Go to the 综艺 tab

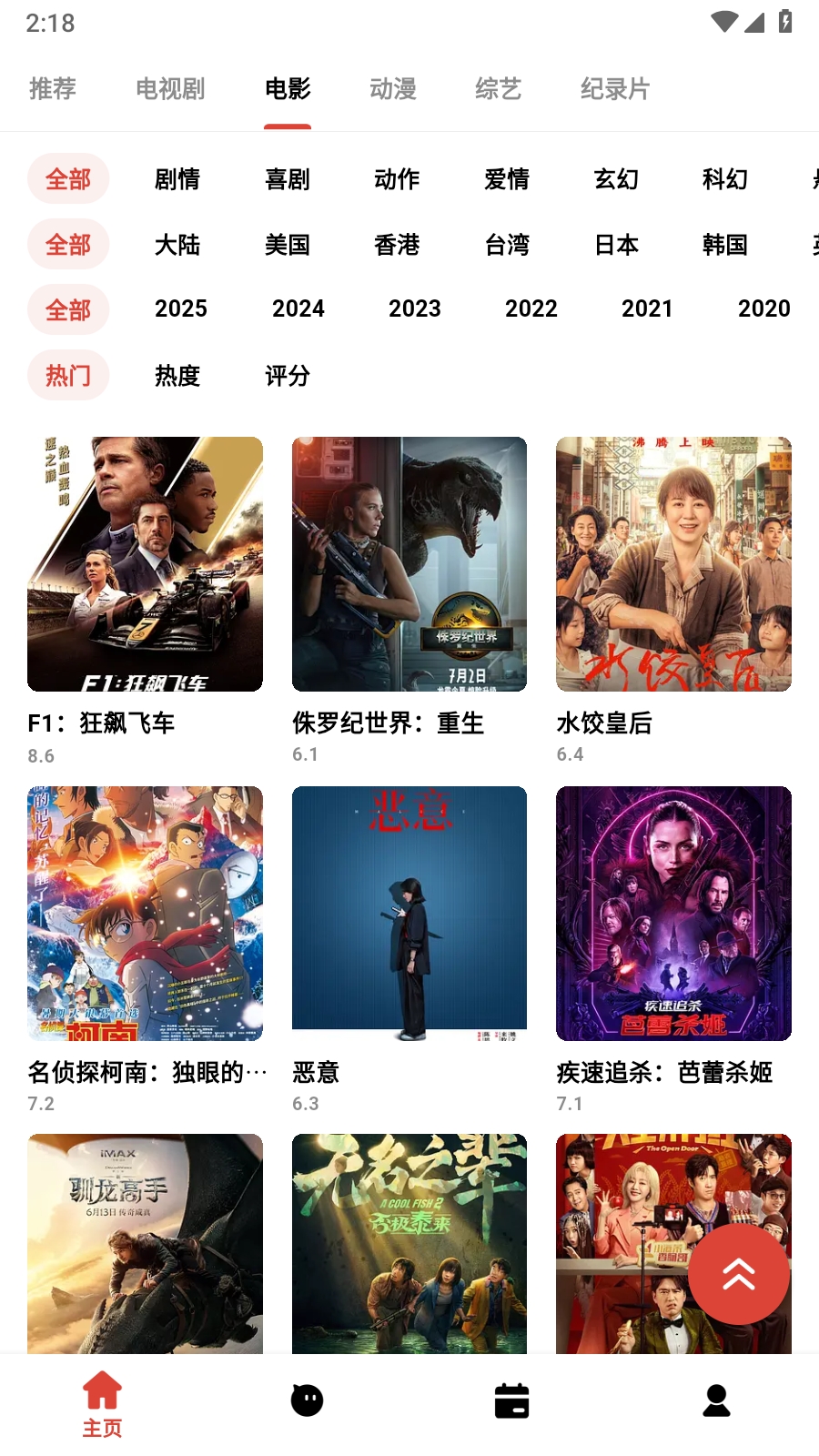[498, 89]
